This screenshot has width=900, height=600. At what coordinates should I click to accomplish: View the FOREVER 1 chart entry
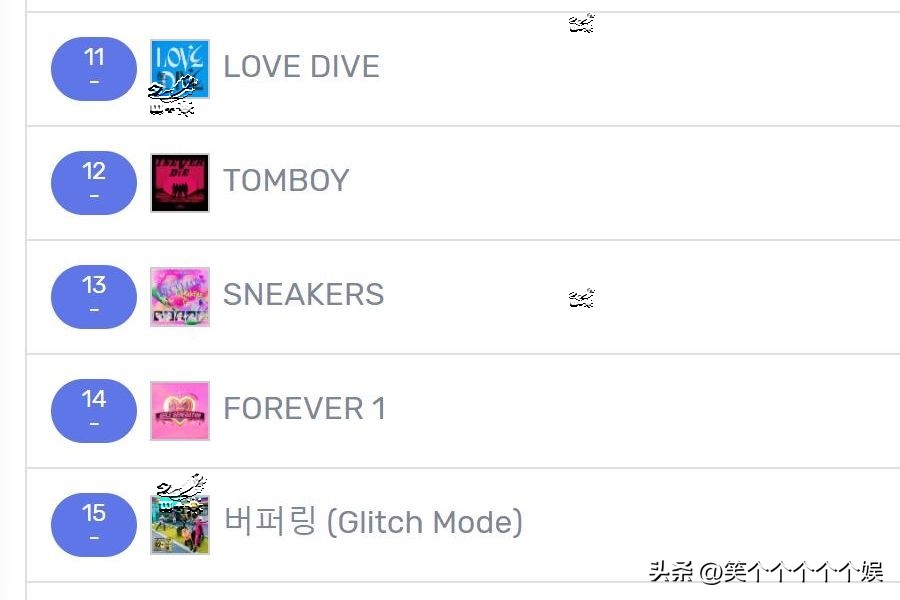304,409
